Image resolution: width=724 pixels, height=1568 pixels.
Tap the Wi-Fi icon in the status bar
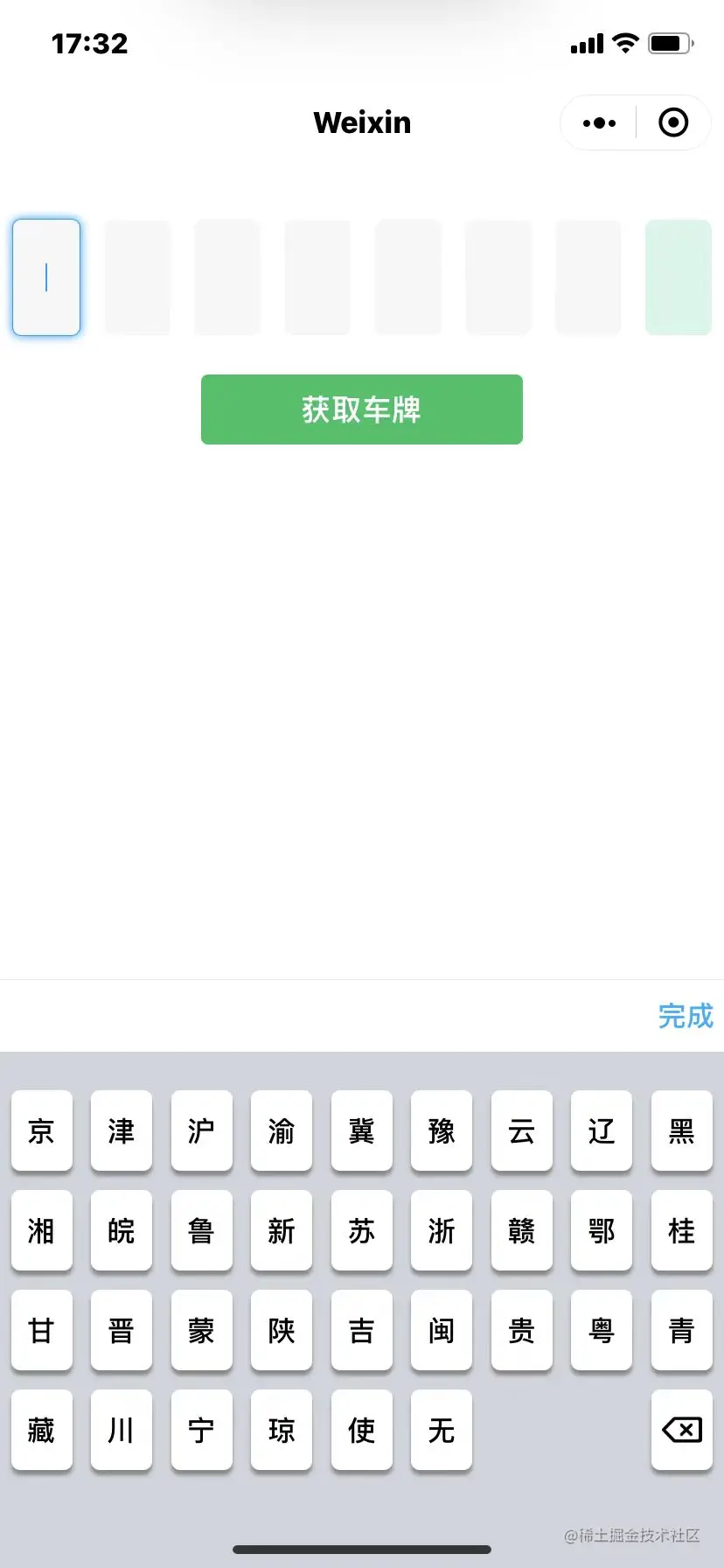click(623, 43)
